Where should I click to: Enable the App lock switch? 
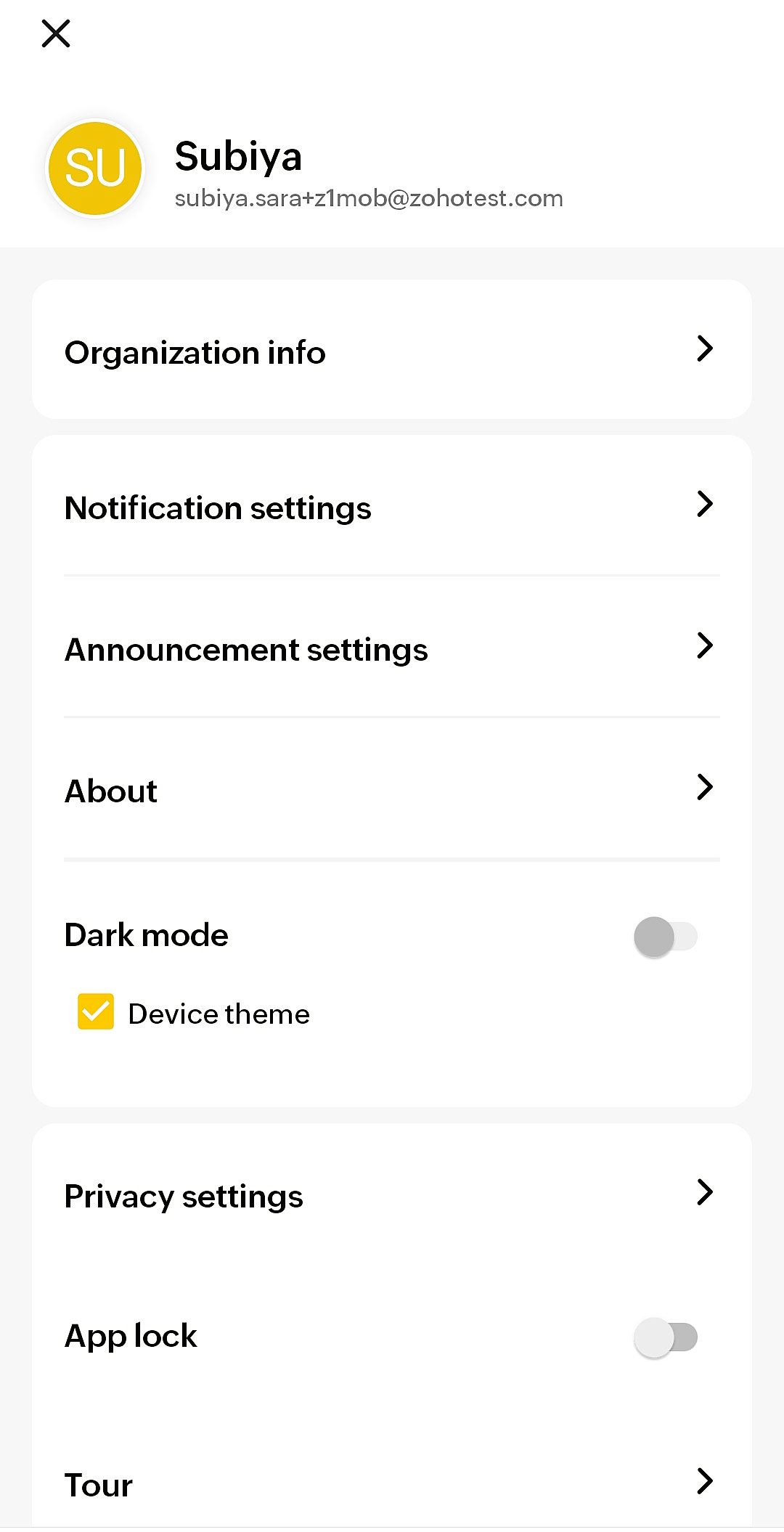click(665, 1337)
